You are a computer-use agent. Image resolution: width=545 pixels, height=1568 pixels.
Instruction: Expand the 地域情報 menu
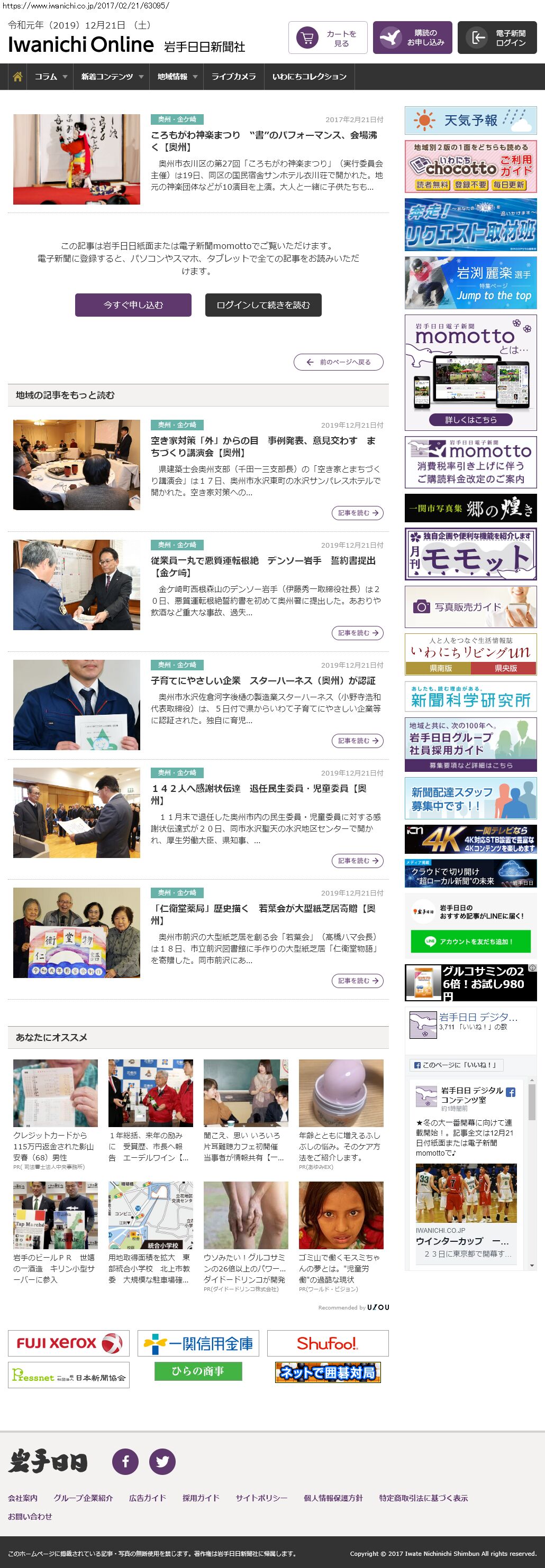click(x=177, y=77)
